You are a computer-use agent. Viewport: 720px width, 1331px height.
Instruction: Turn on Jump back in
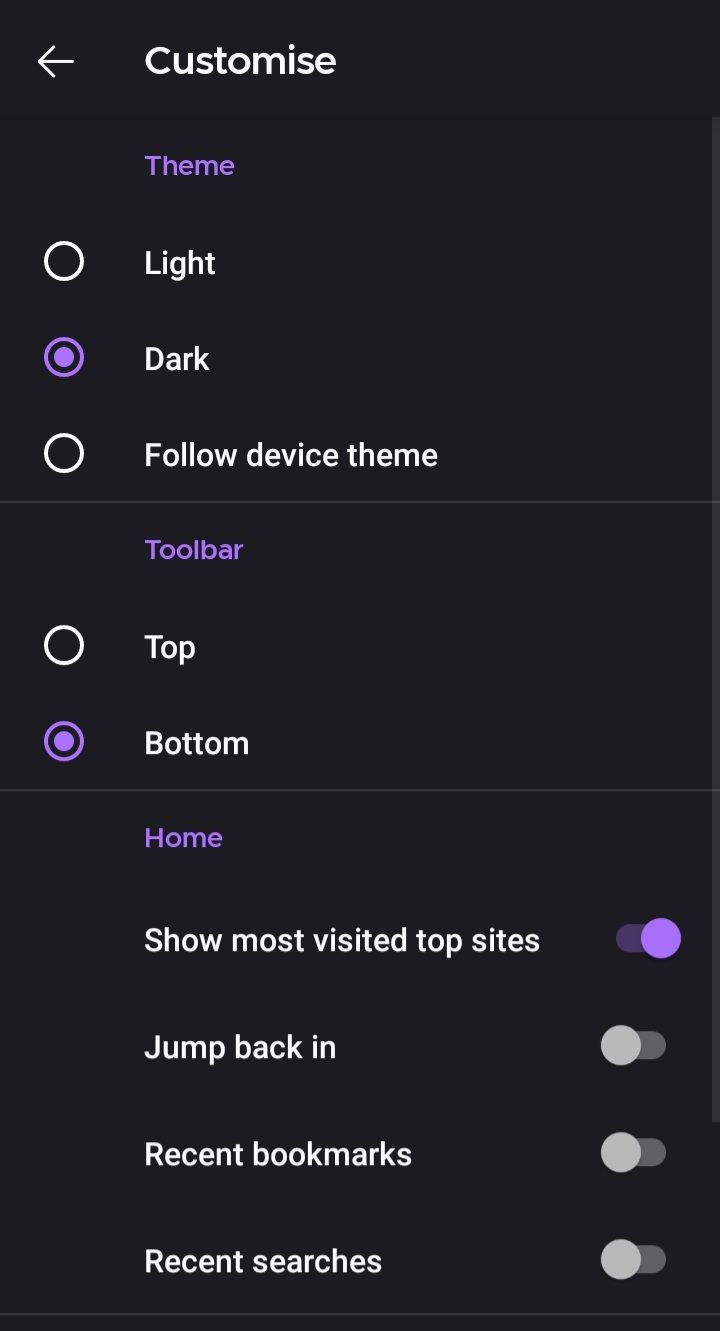(633, 1046)
